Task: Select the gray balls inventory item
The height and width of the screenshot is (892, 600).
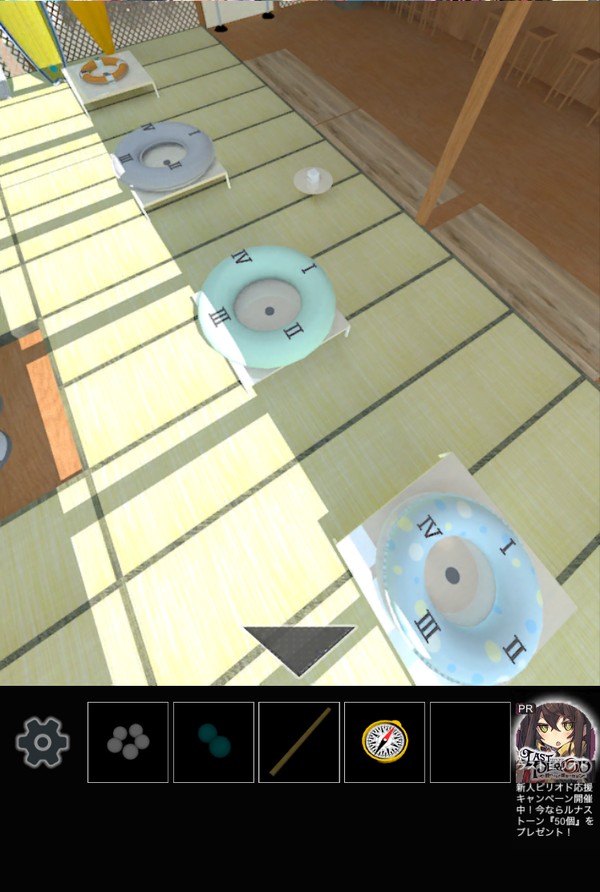Action: [128, 742]
